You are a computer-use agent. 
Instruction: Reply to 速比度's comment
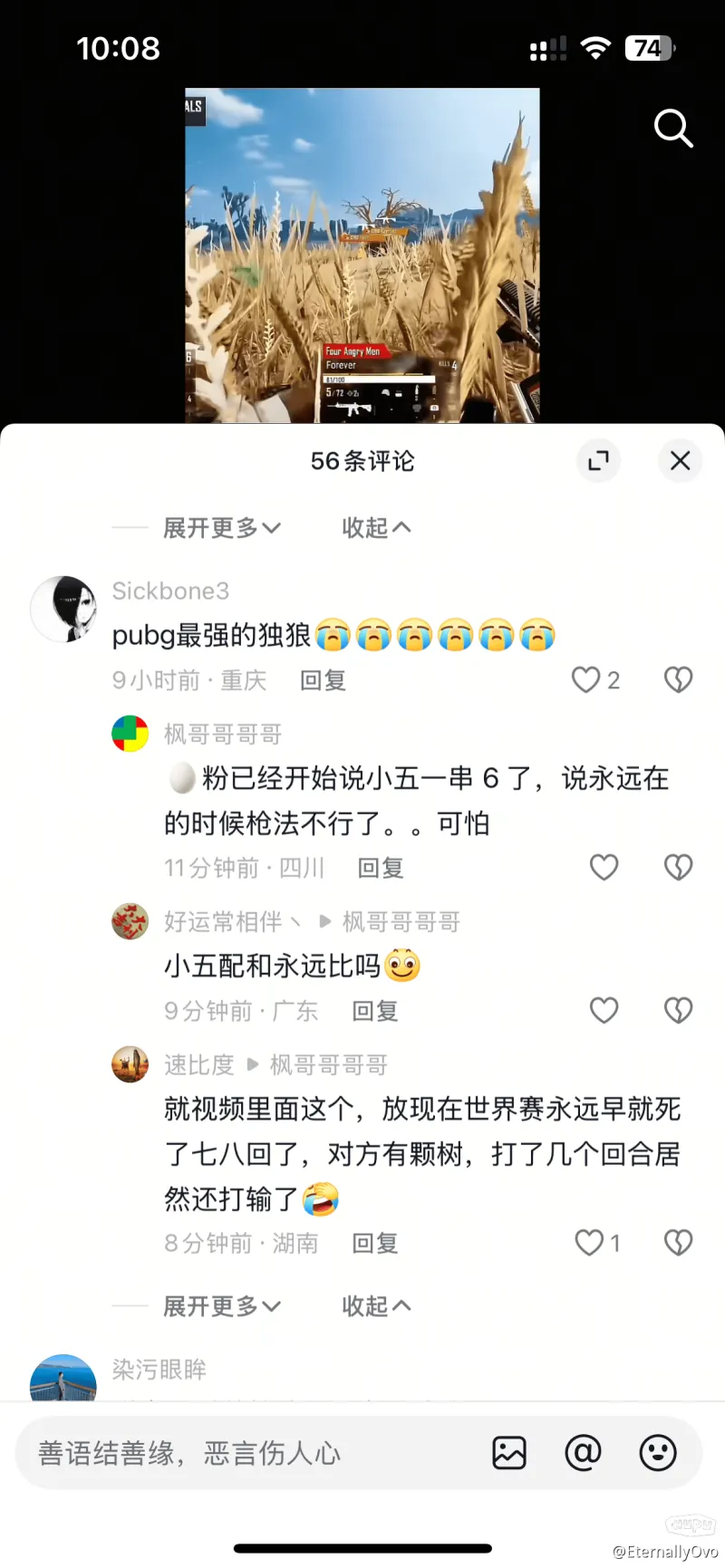tap(374, 1243)
